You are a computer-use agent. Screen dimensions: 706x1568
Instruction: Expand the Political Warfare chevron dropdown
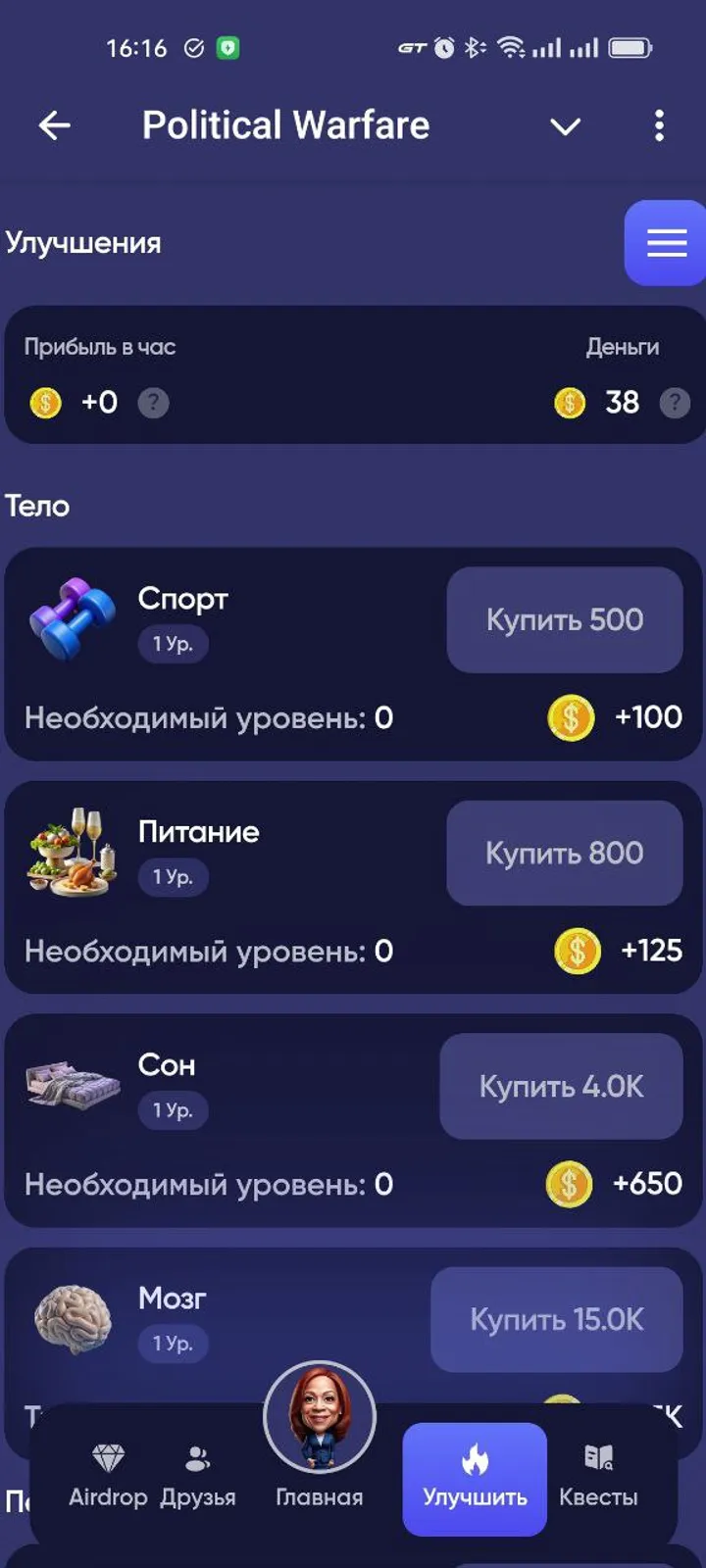565,126
